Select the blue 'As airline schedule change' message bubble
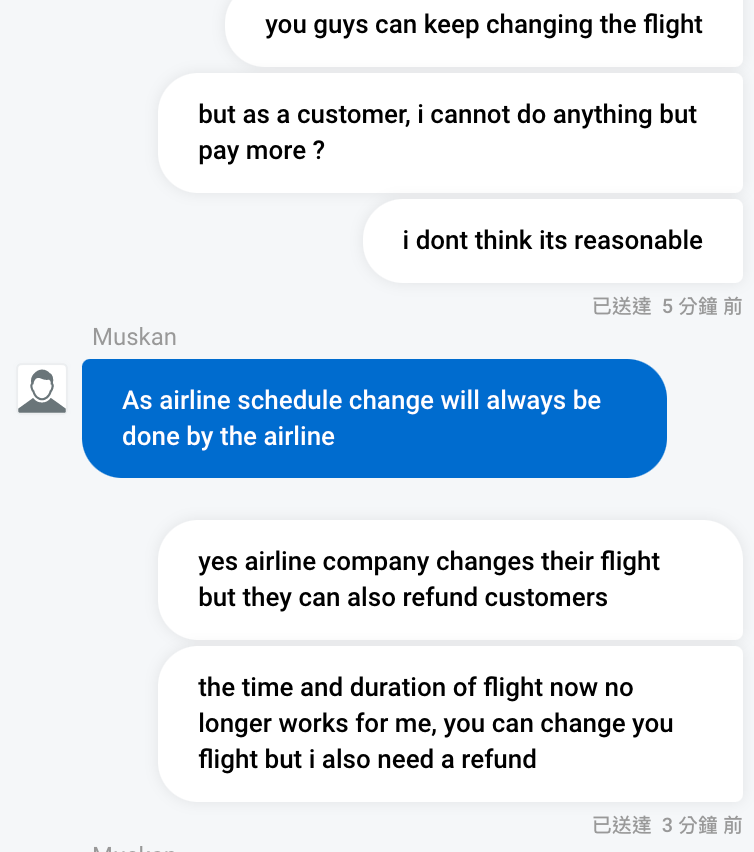The height and width of the screenshot is (852, 754). pyautogui.click(x=375, y=418)
